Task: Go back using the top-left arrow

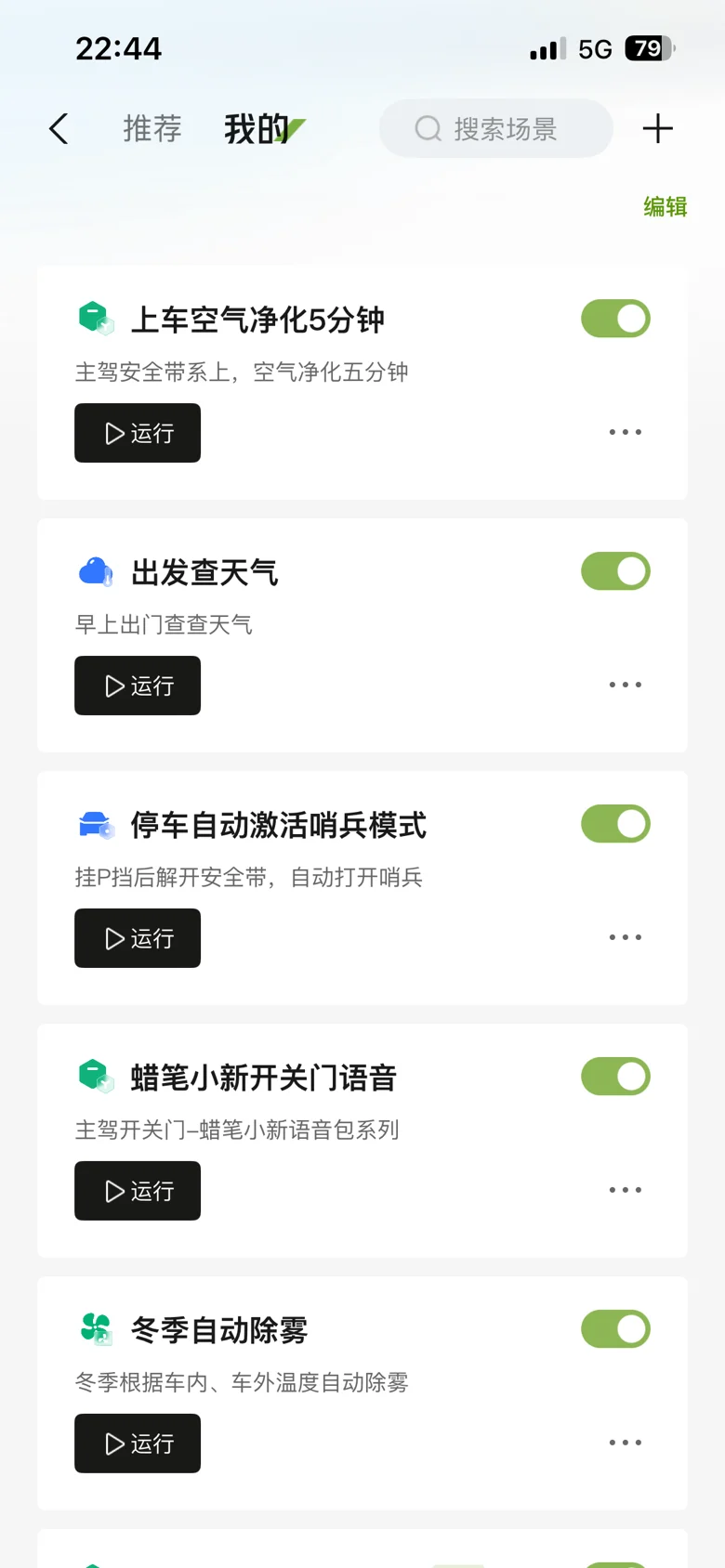Action: [x=59, y=129]
